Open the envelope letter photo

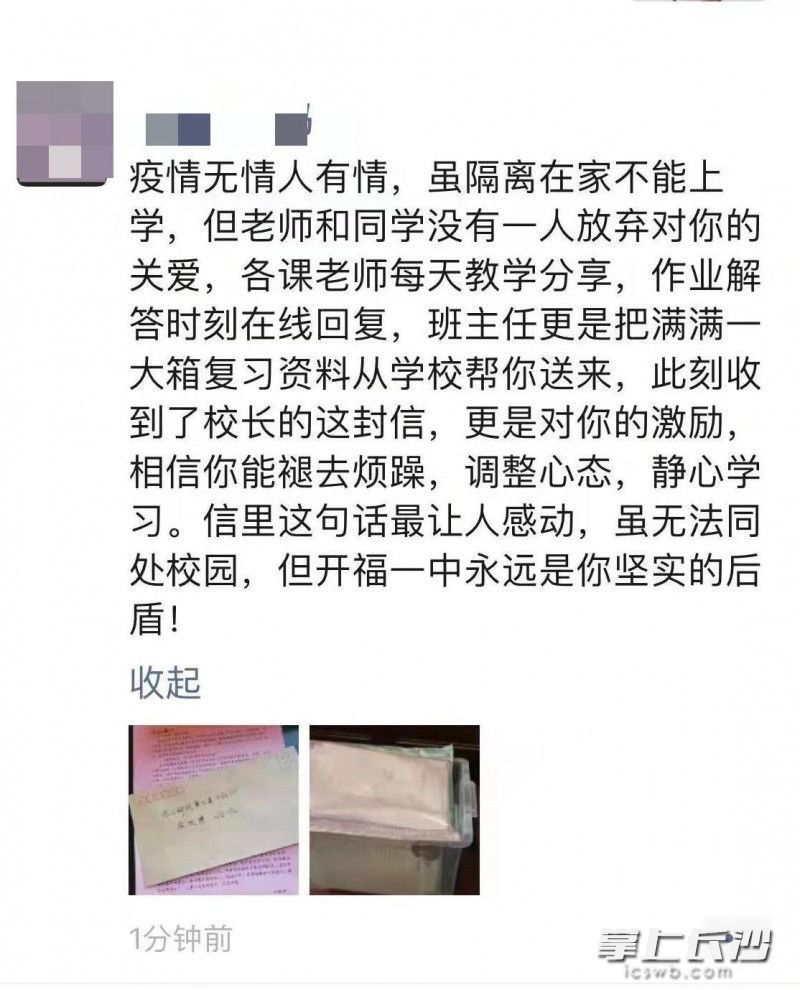tap(214, 809)
